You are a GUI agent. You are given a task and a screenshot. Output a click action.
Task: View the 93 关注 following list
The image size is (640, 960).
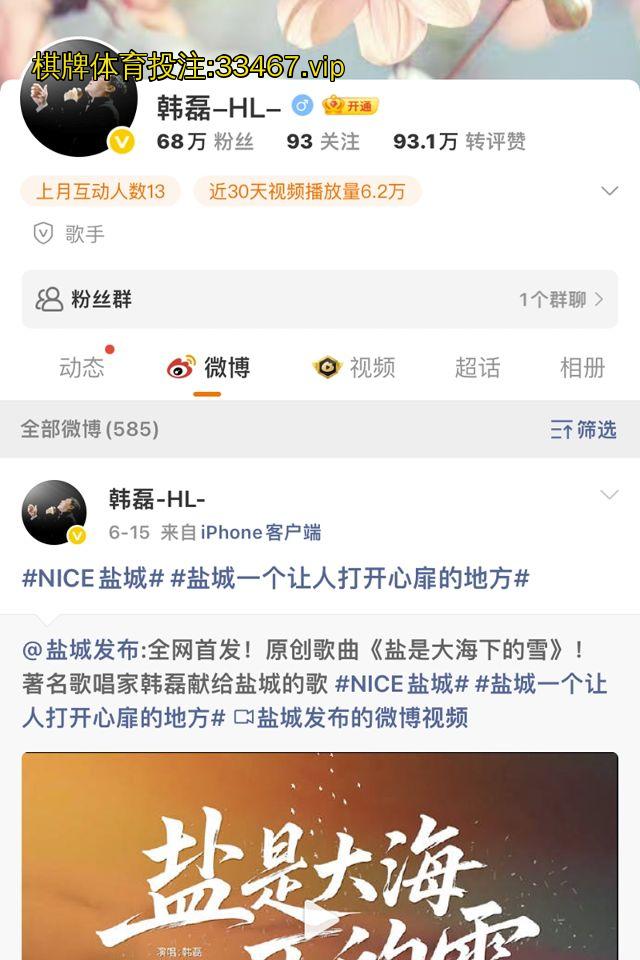pos(322,142)
